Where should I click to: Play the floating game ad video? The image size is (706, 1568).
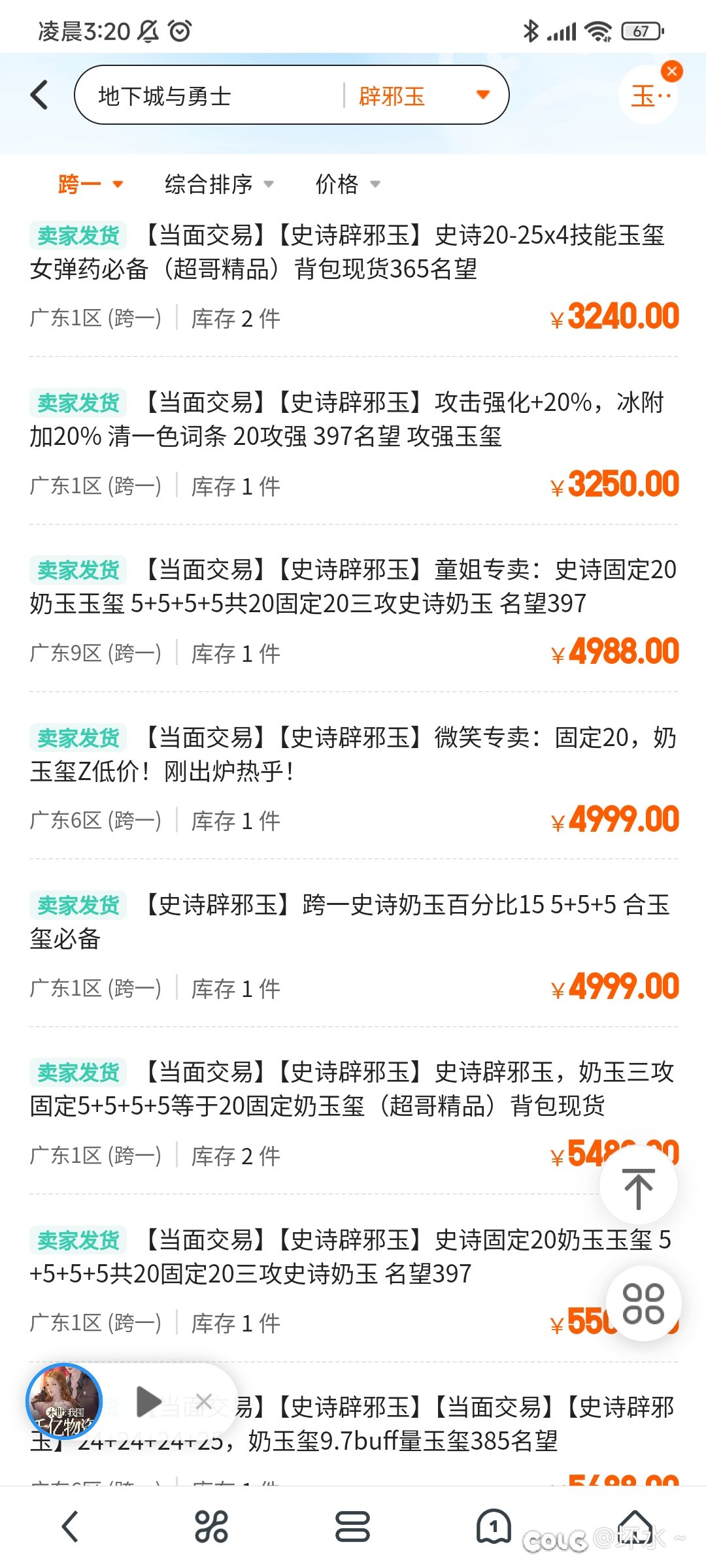point(149,1401)
